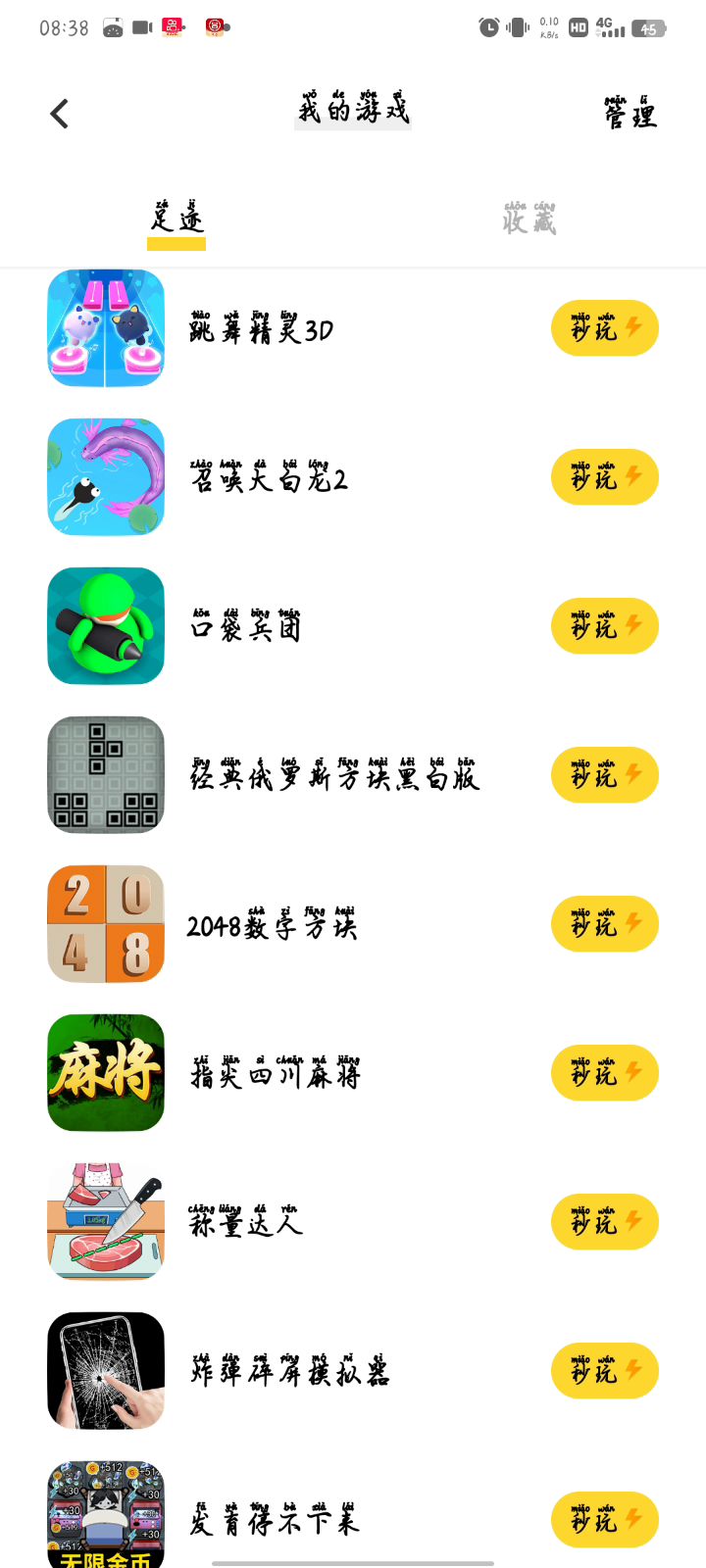Switch to the 收藏 tab

coord(529,219)
